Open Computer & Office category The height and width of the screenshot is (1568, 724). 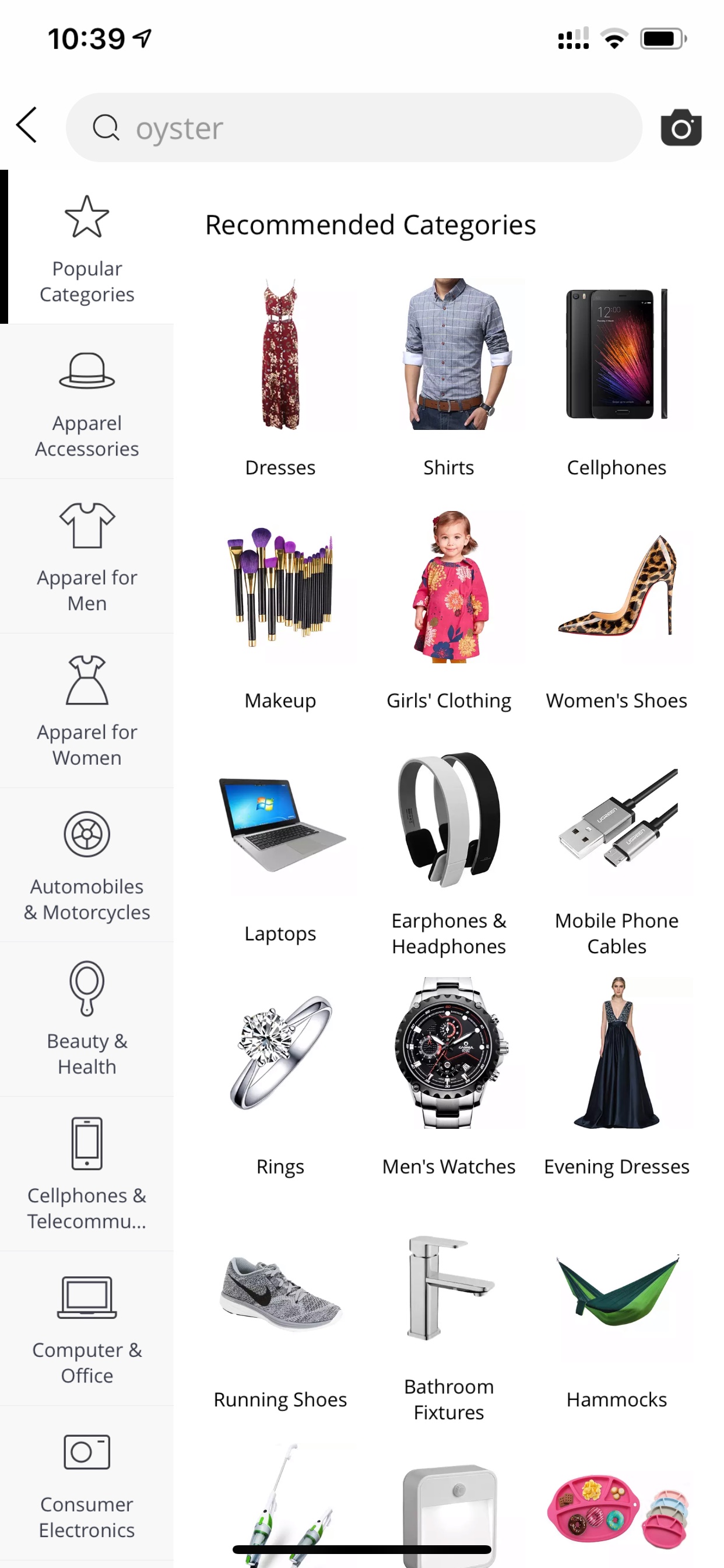click(x=87, y=1329)
